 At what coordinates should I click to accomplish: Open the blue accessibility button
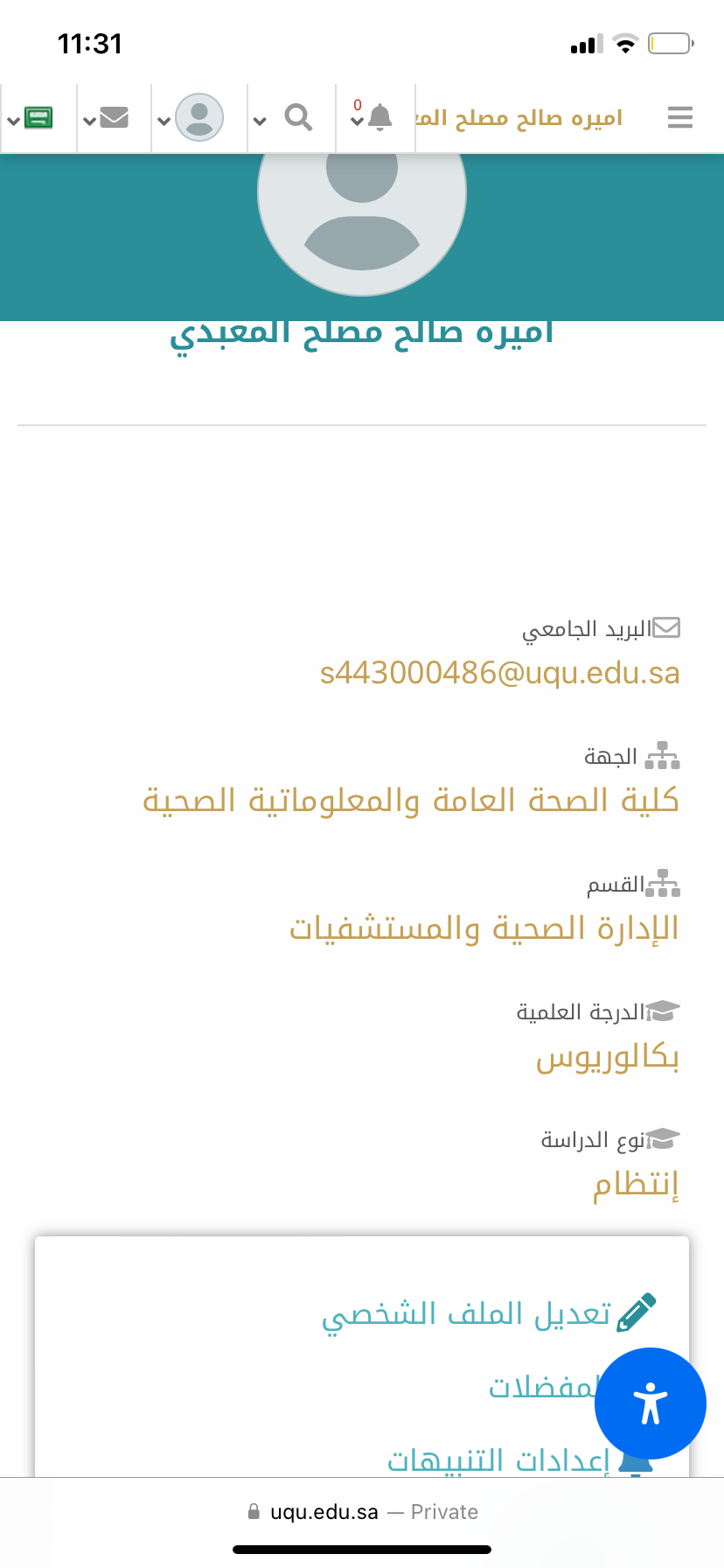click(x=650, y=1403)
